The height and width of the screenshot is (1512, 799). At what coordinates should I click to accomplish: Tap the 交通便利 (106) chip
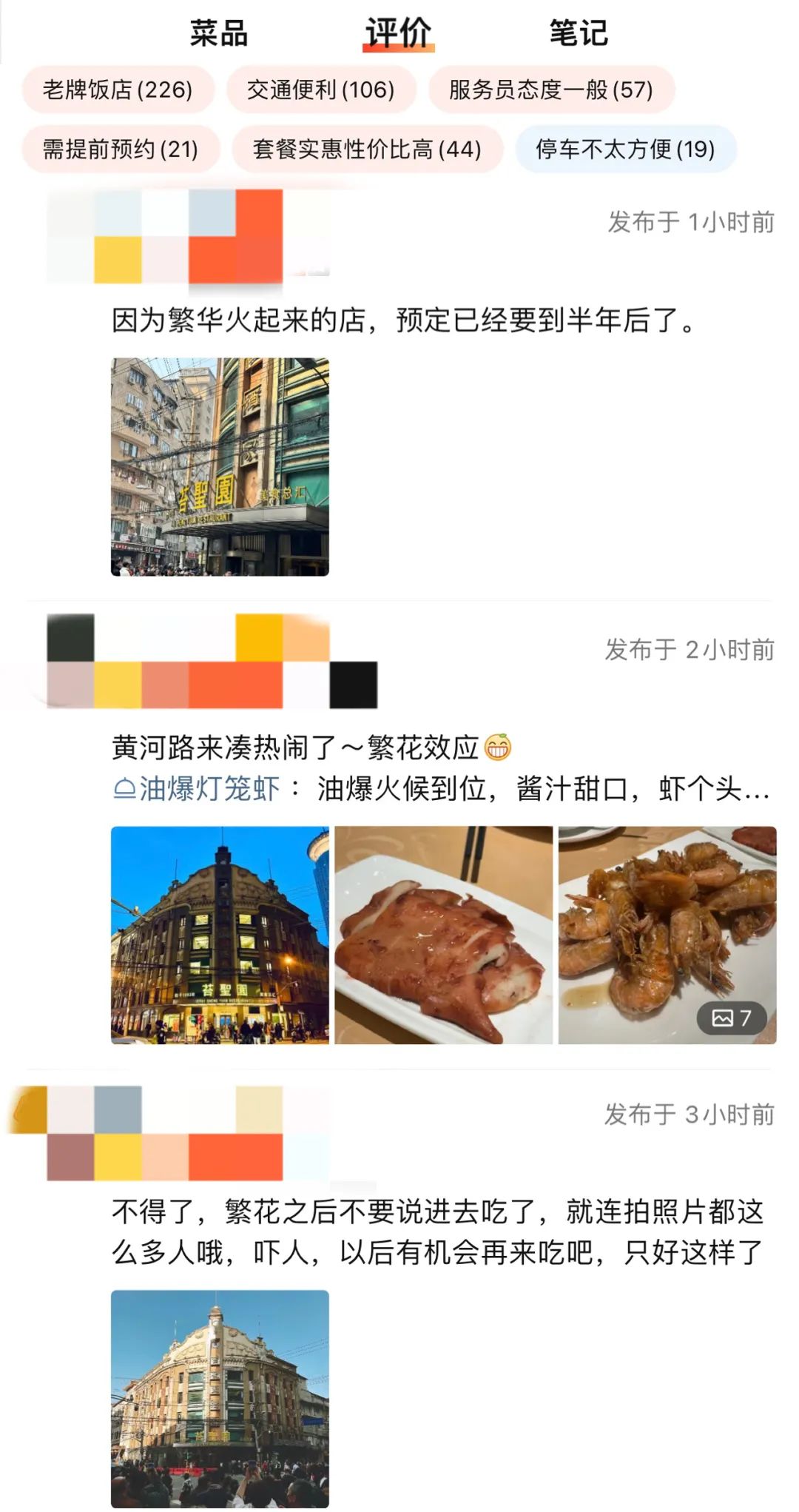coord(320,90)
